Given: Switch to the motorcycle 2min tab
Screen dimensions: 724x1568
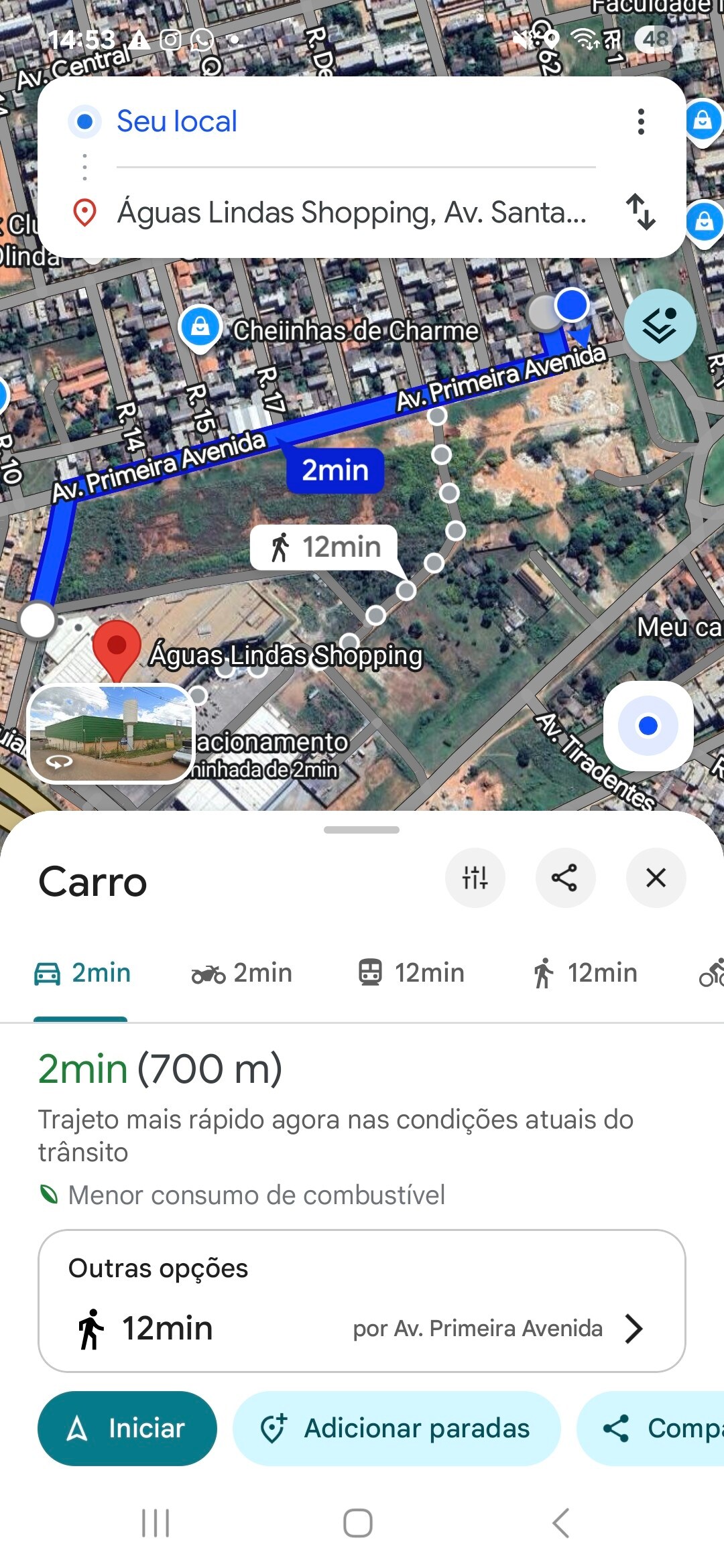Looking at the screenshot, I should click(241, 973).
